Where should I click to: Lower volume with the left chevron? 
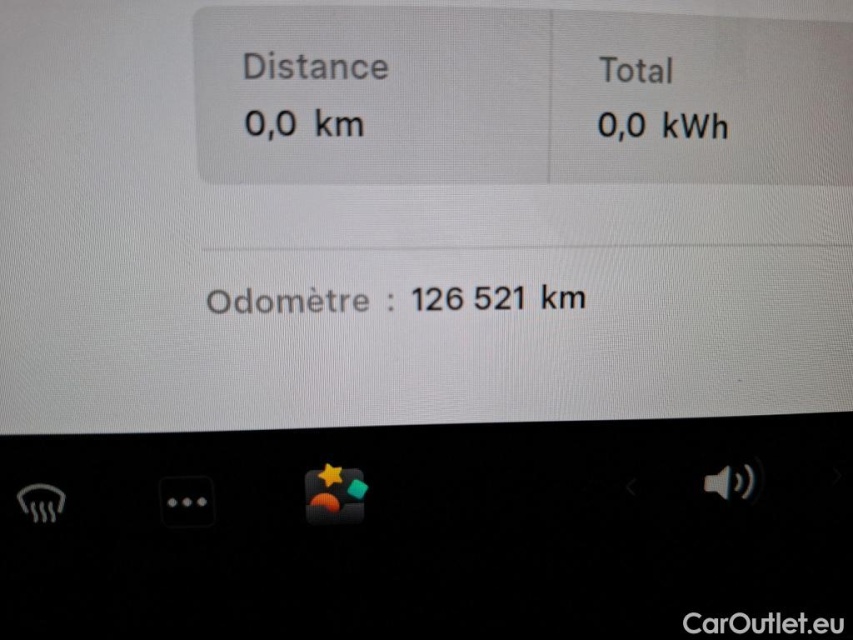coord(631,487)
